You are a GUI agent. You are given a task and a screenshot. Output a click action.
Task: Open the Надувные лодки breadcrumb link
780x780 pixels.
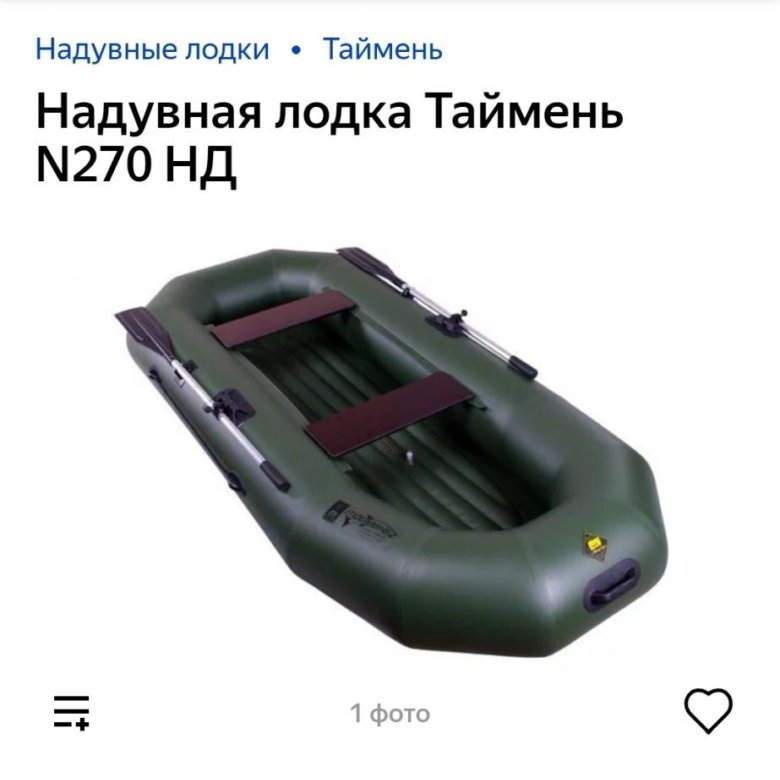click(x=152, y=49)
